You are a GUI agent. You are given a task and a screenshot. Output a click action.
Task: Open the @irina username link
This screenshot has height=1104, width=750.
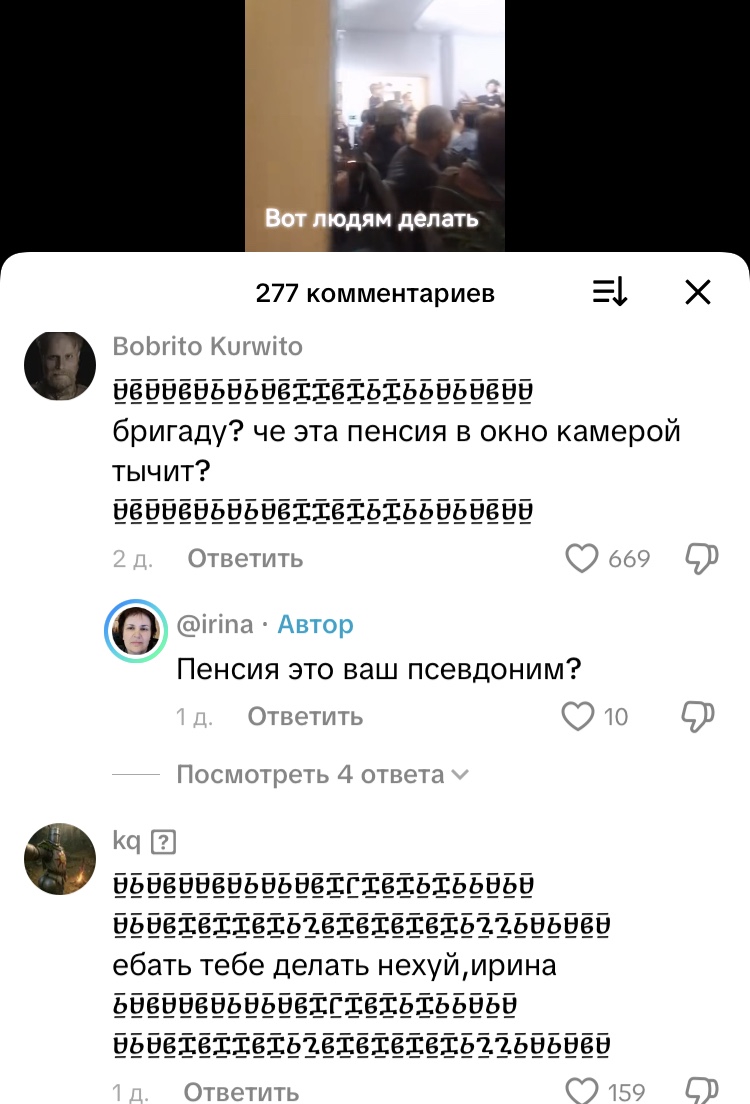pos(215,625)
